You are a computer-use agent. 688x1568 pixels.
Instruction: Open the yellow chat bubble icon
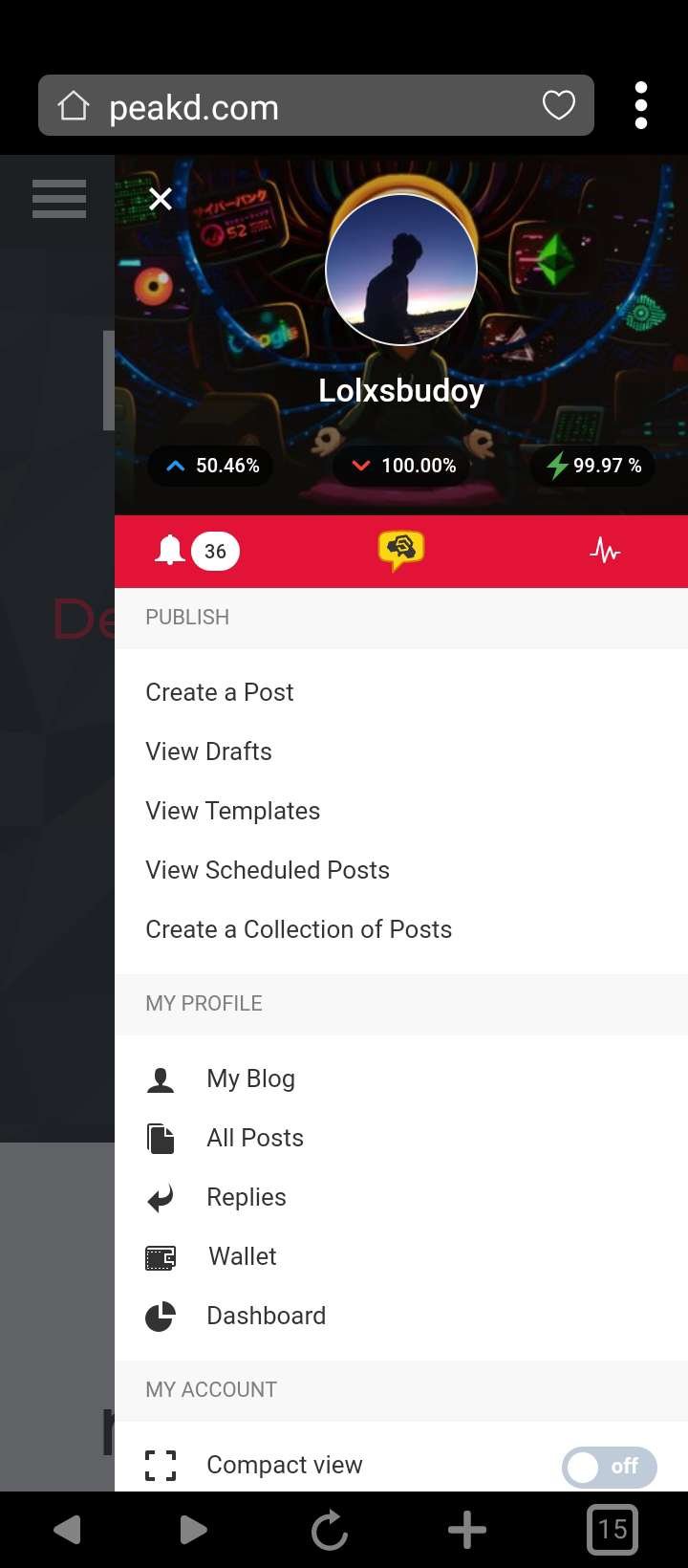pos(401,551)
